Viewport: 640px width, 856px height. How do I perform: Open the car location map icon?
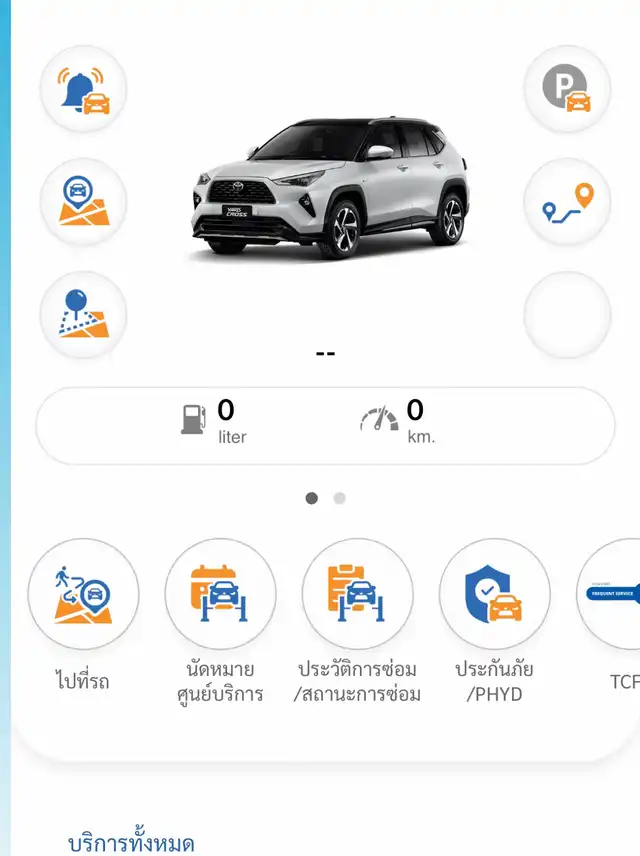(x=84, y=202)
